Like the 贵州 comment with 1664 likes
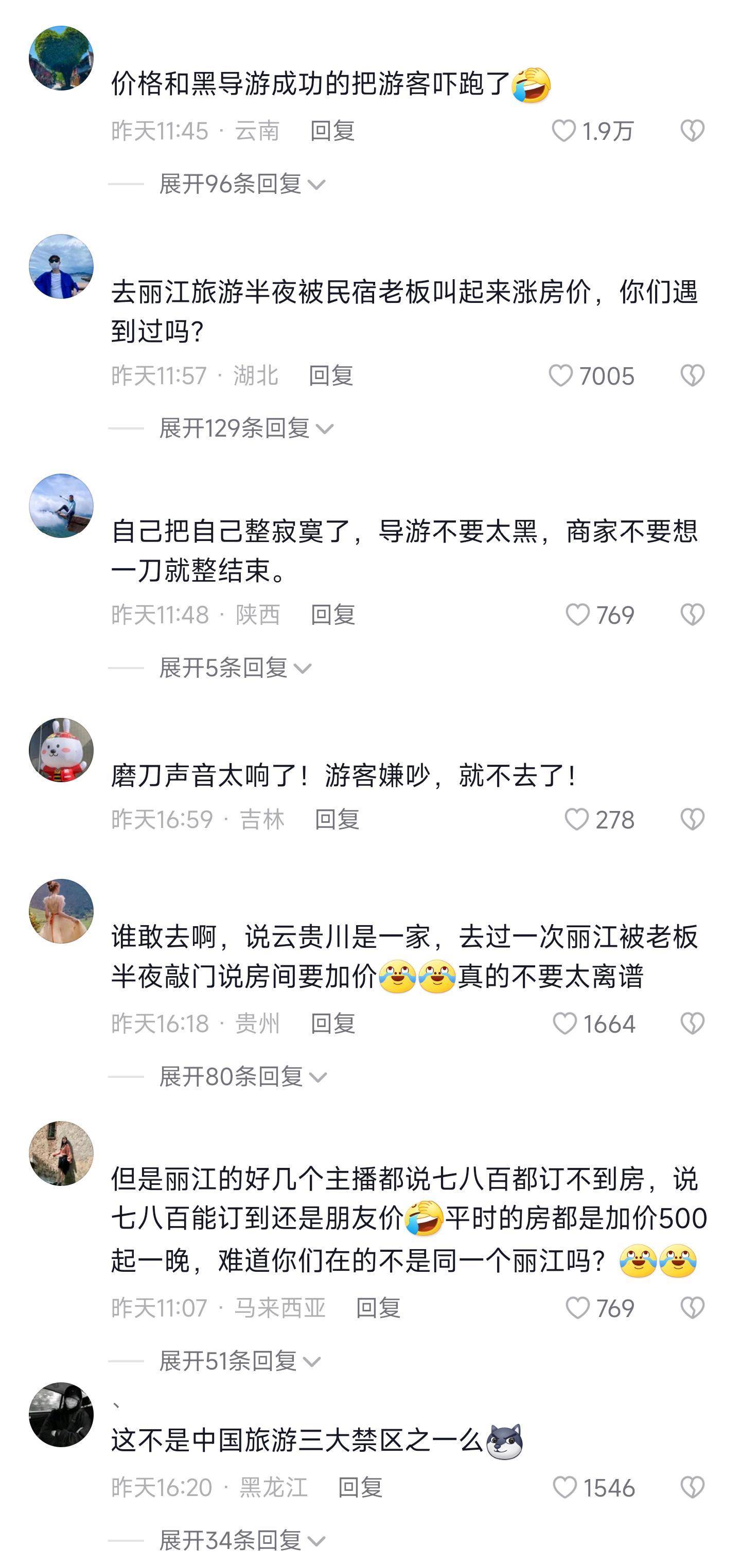The width and height of the screenshot is (741, 1568). click(564, 1024)
